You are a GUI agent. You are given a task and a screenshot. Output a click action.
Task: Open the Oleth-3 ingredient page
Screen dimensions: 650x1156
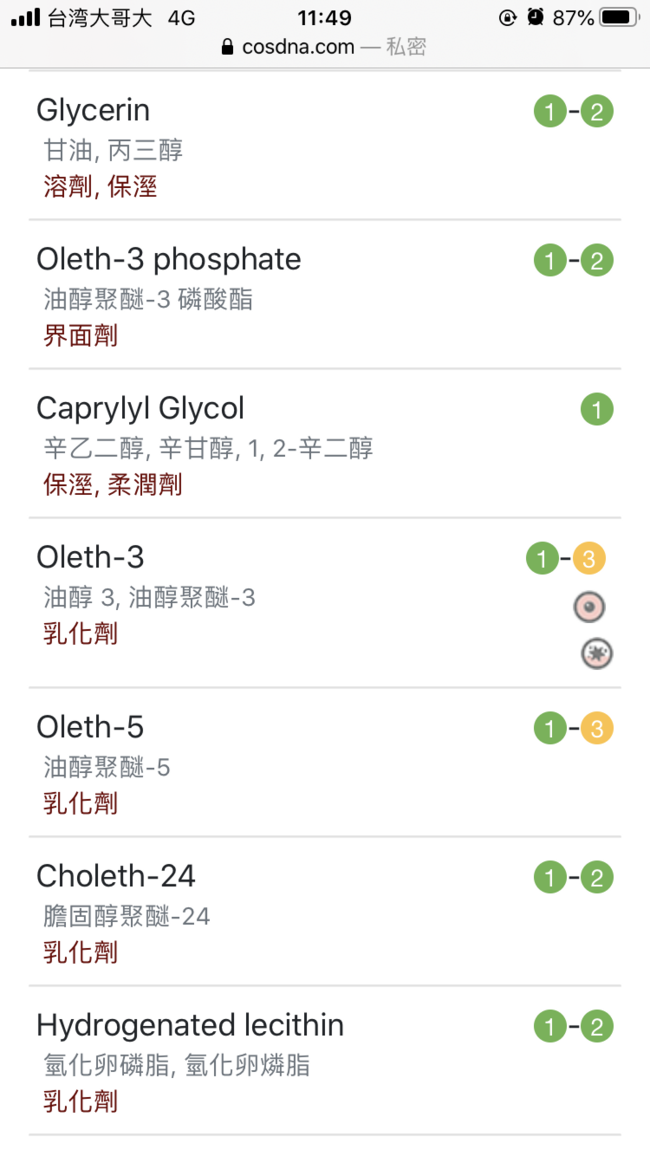pos(325,602)
